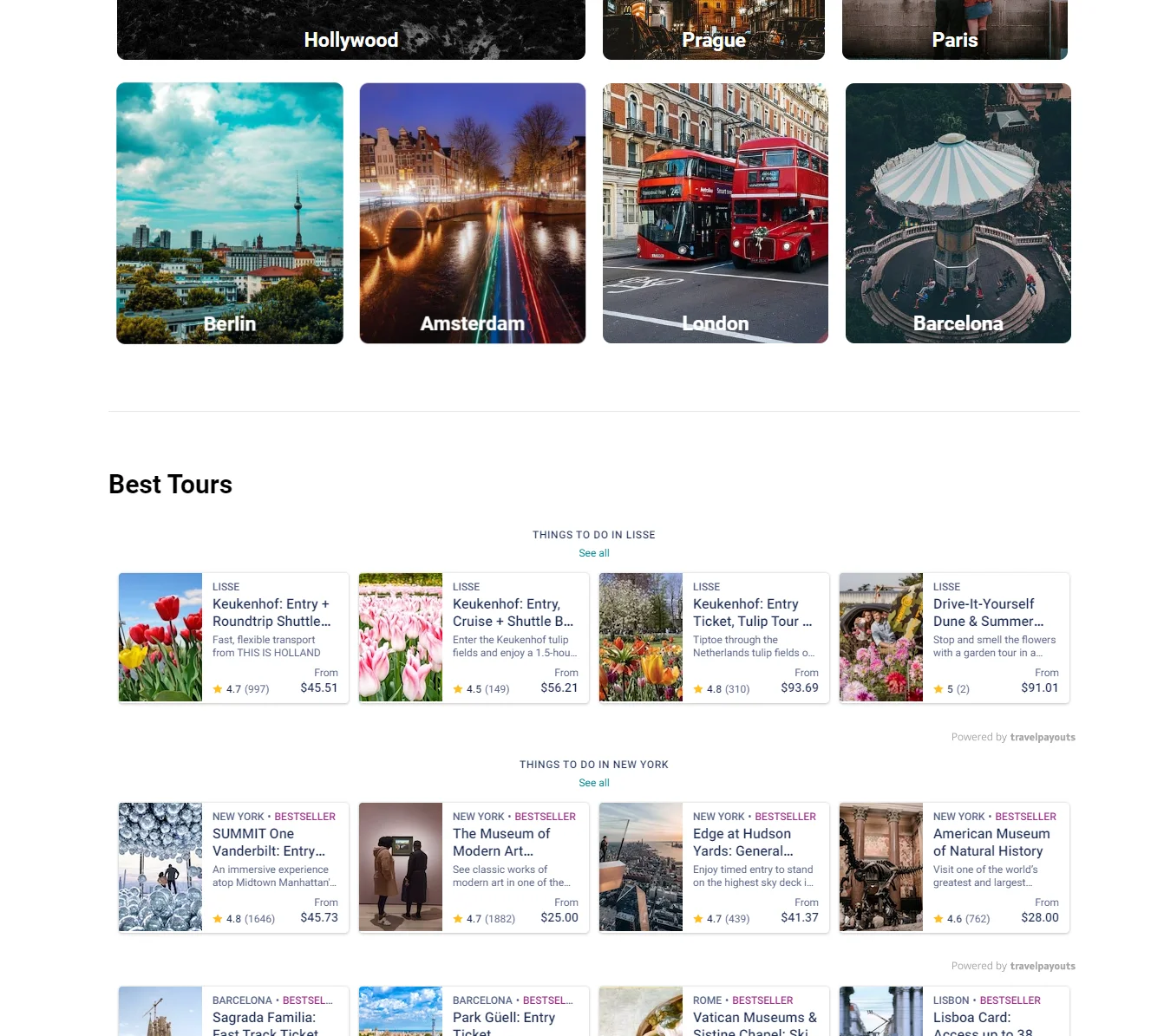This screenshot has width=1164, height=1036.
Task: Open the travelpayouts link under Lisse tours
Action: [1042, 738]
